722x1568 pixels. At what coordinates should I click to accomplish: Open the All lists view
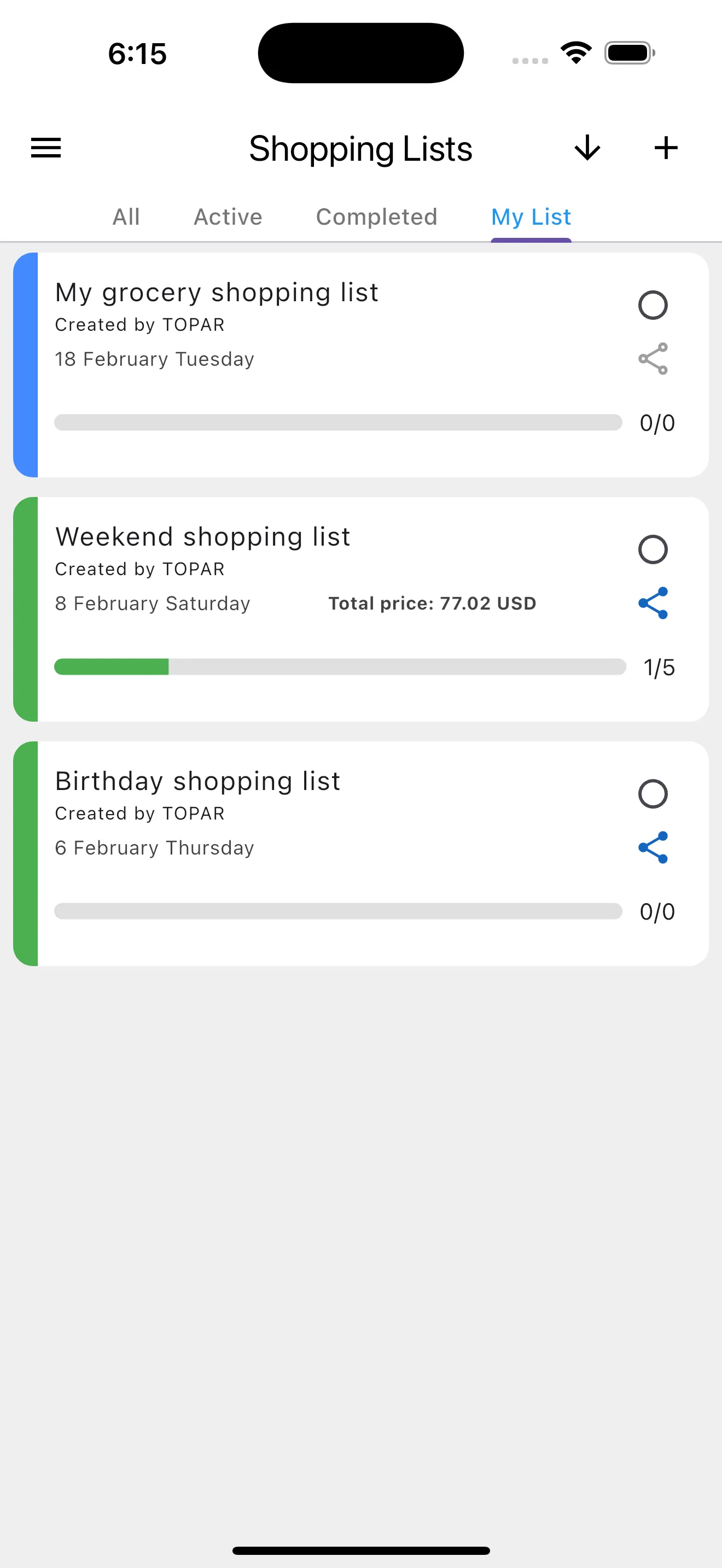[x=126, y=217]
